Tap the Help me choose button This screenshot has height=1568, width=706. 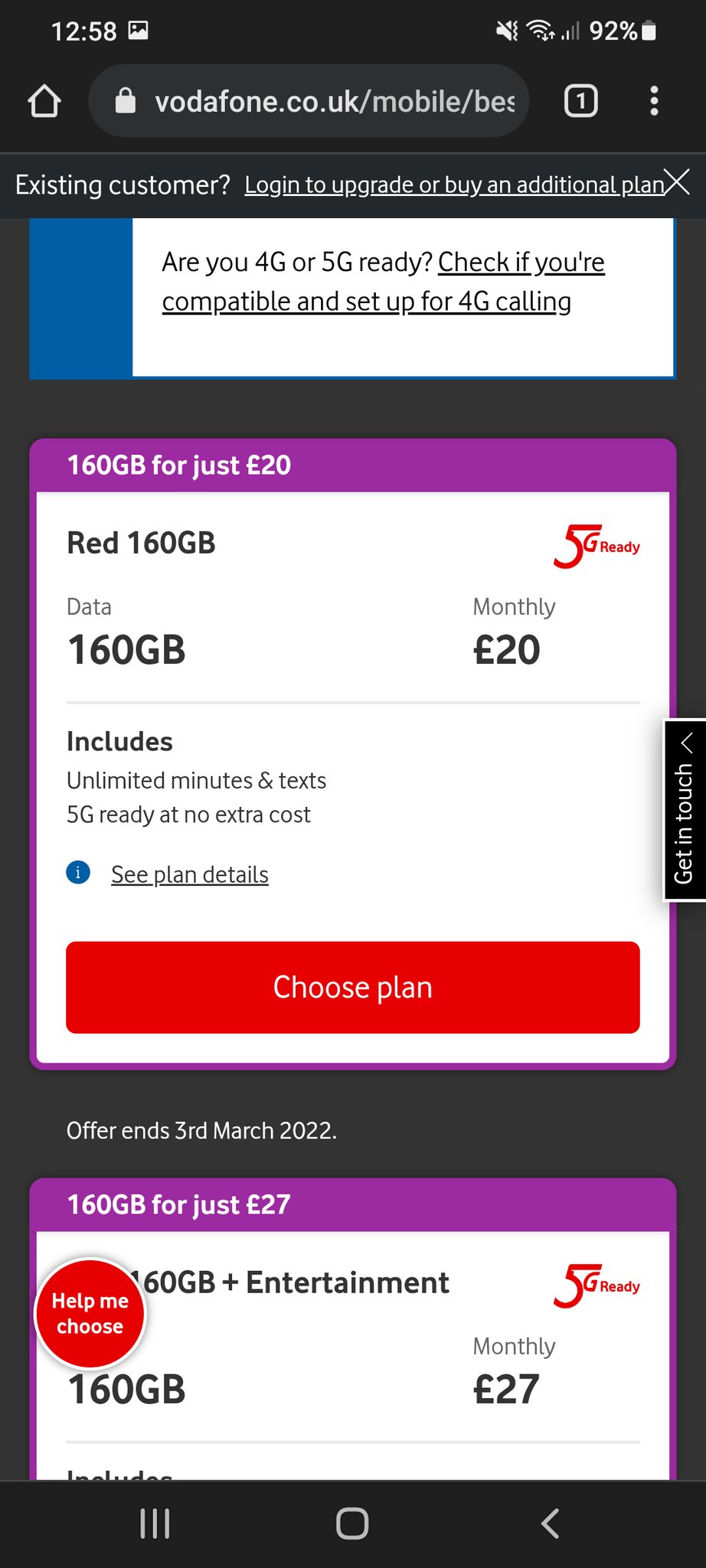90,1313
